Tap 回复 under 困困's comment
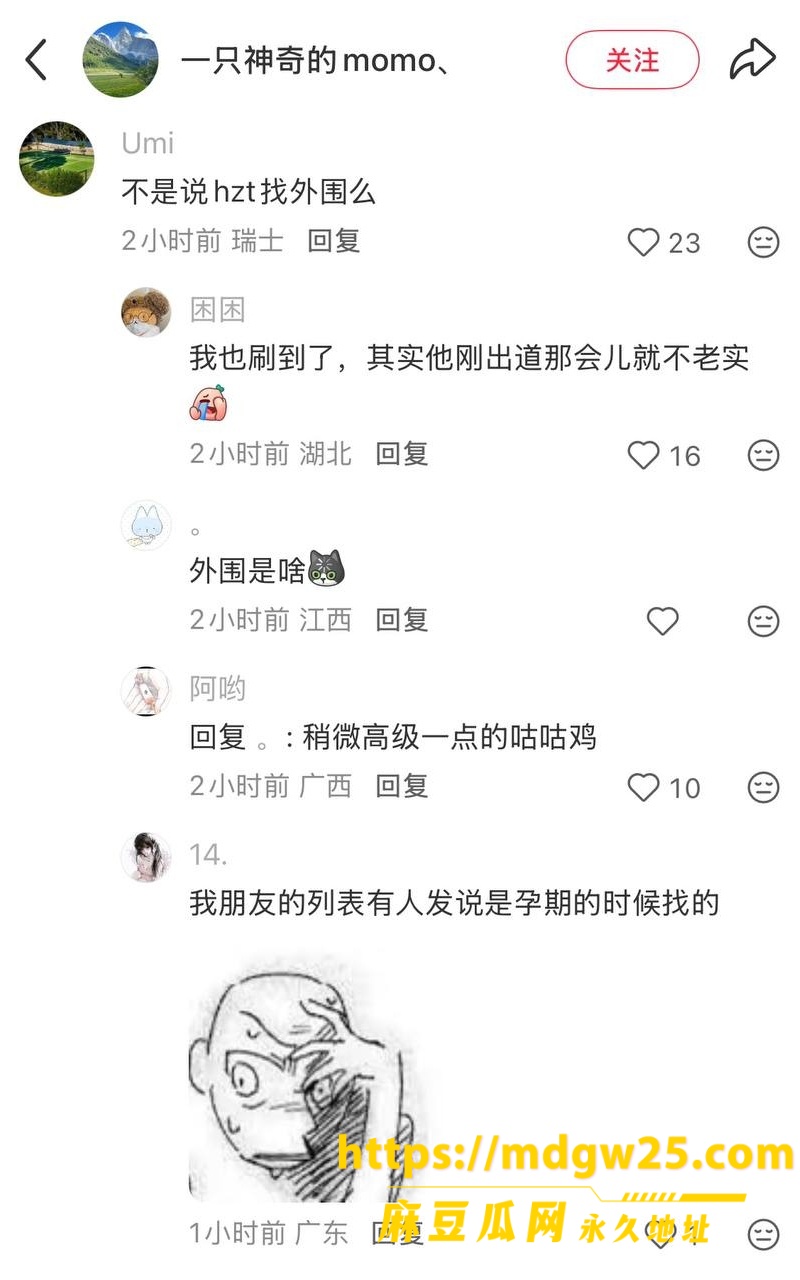 point(402,454)
